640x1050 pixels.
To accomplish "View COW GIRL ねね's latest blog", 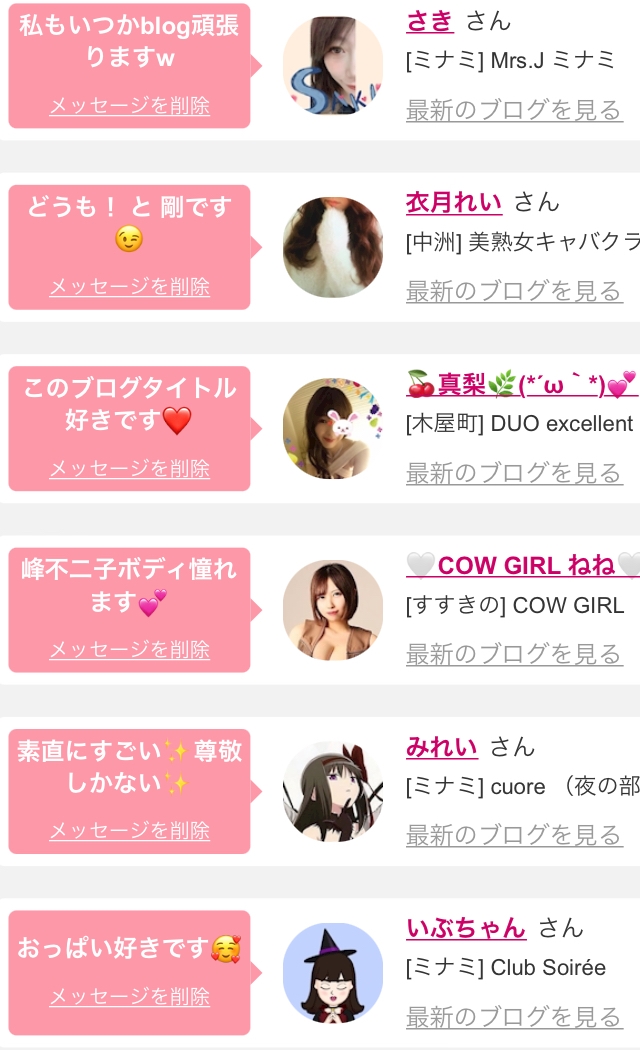I will pos(514,654).
